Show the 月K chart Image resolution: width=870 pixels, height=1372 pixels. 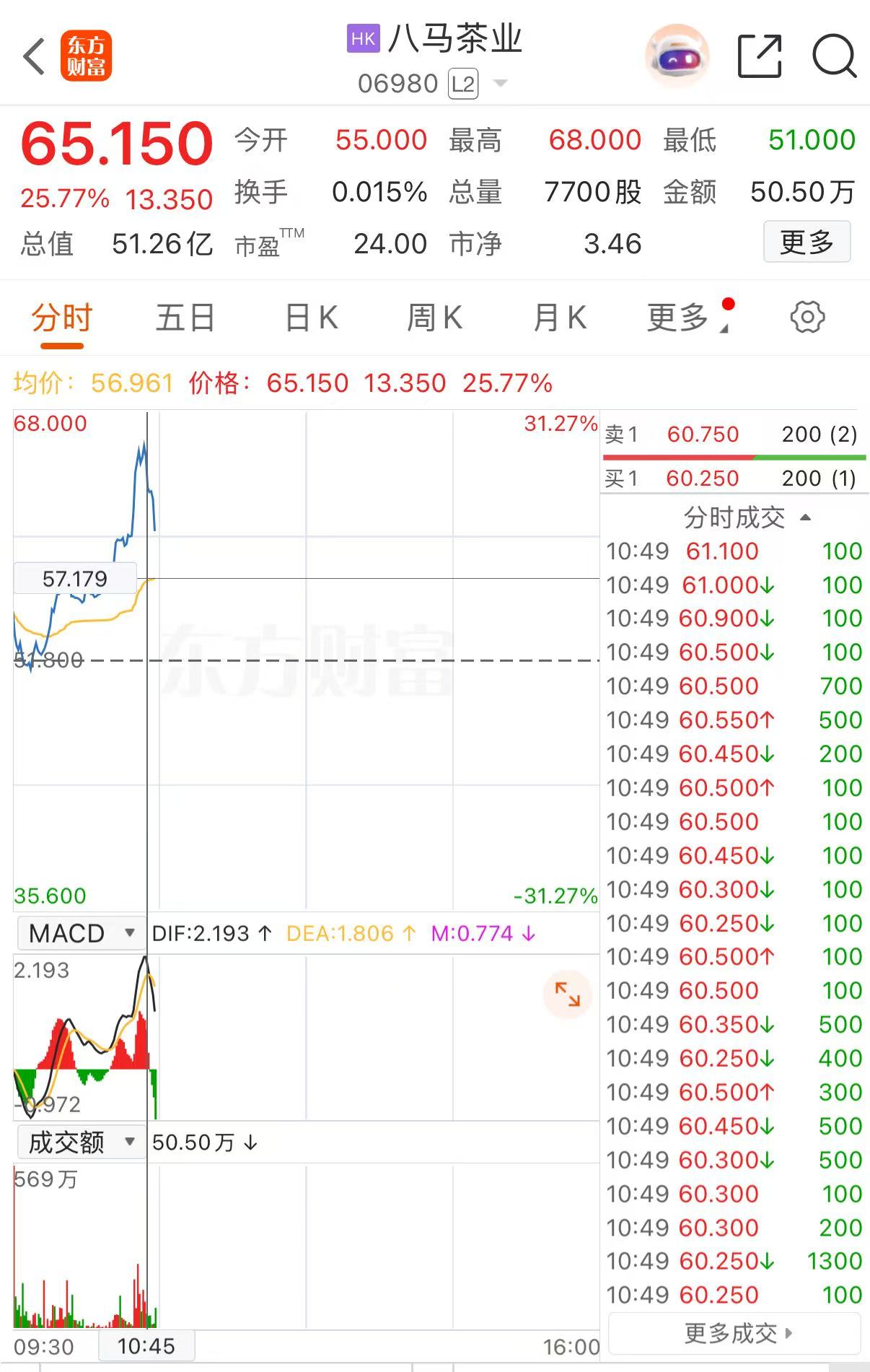click(560, 318)
